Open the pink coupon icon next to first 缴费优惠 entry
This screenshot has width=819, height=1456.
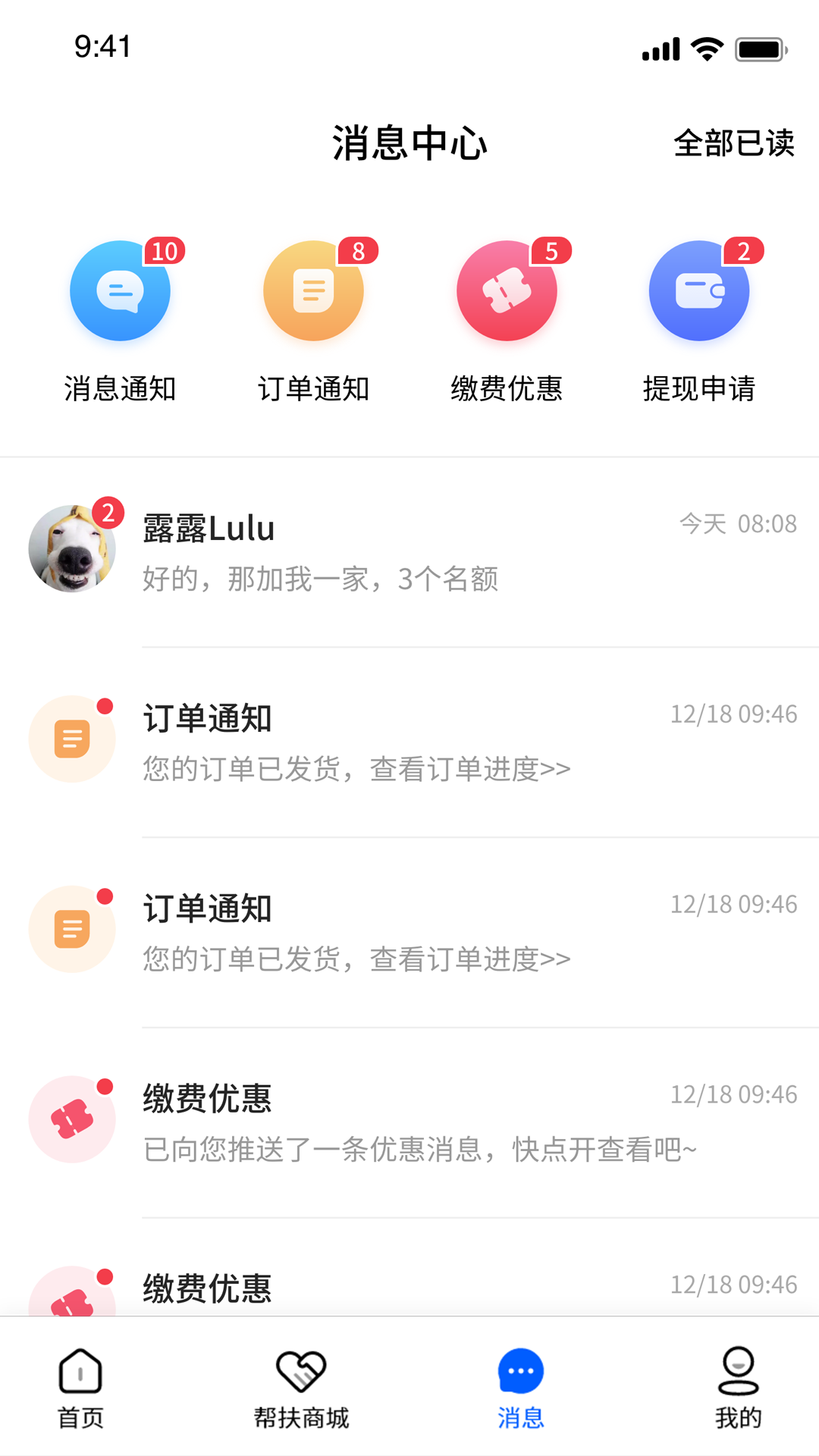click(72, 1119)
